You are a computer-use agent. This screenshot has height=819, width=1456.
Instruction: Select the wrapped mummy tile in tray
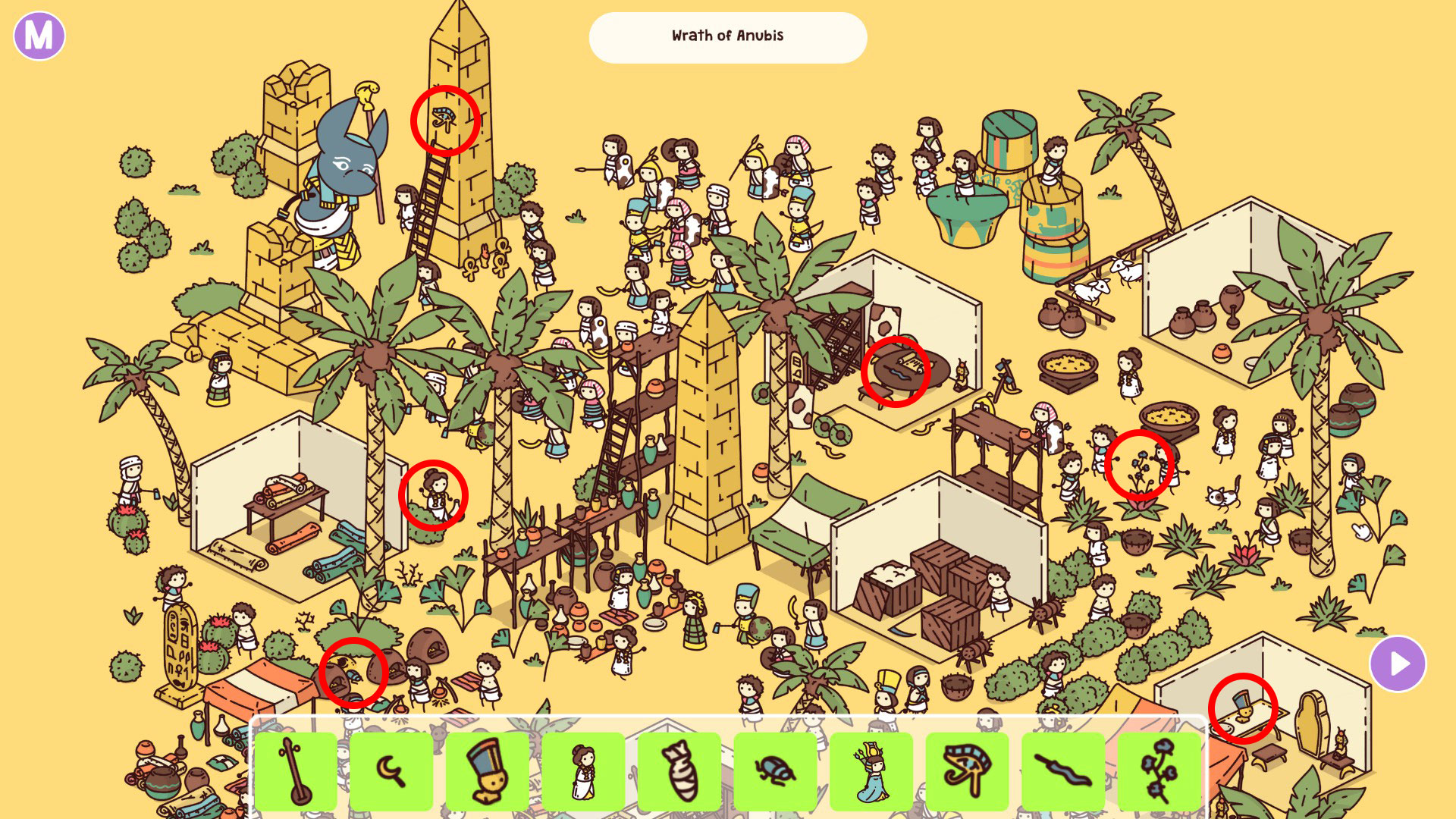[679, 771]
